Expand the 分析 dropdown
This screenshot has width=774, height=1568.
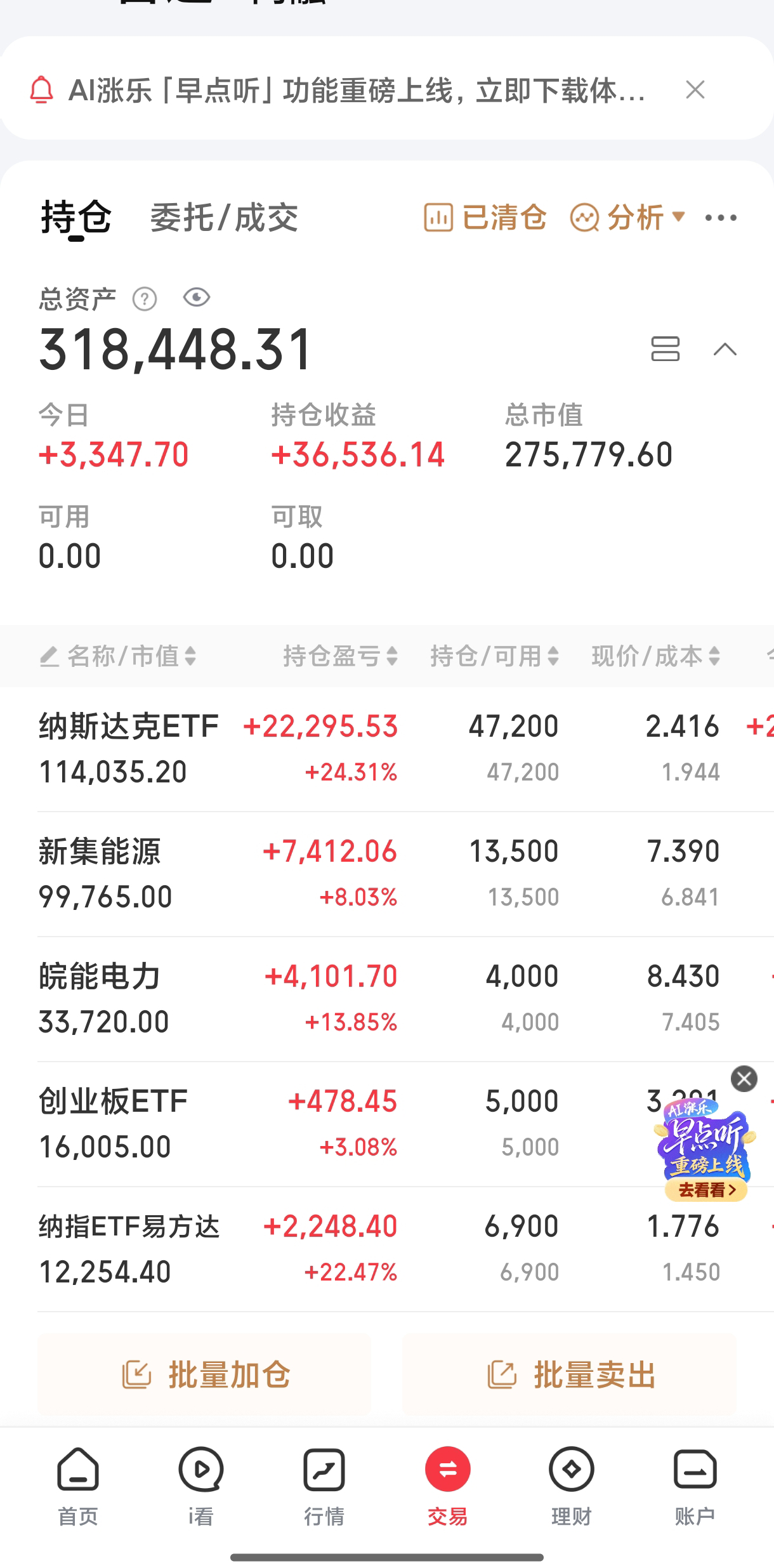628,218
